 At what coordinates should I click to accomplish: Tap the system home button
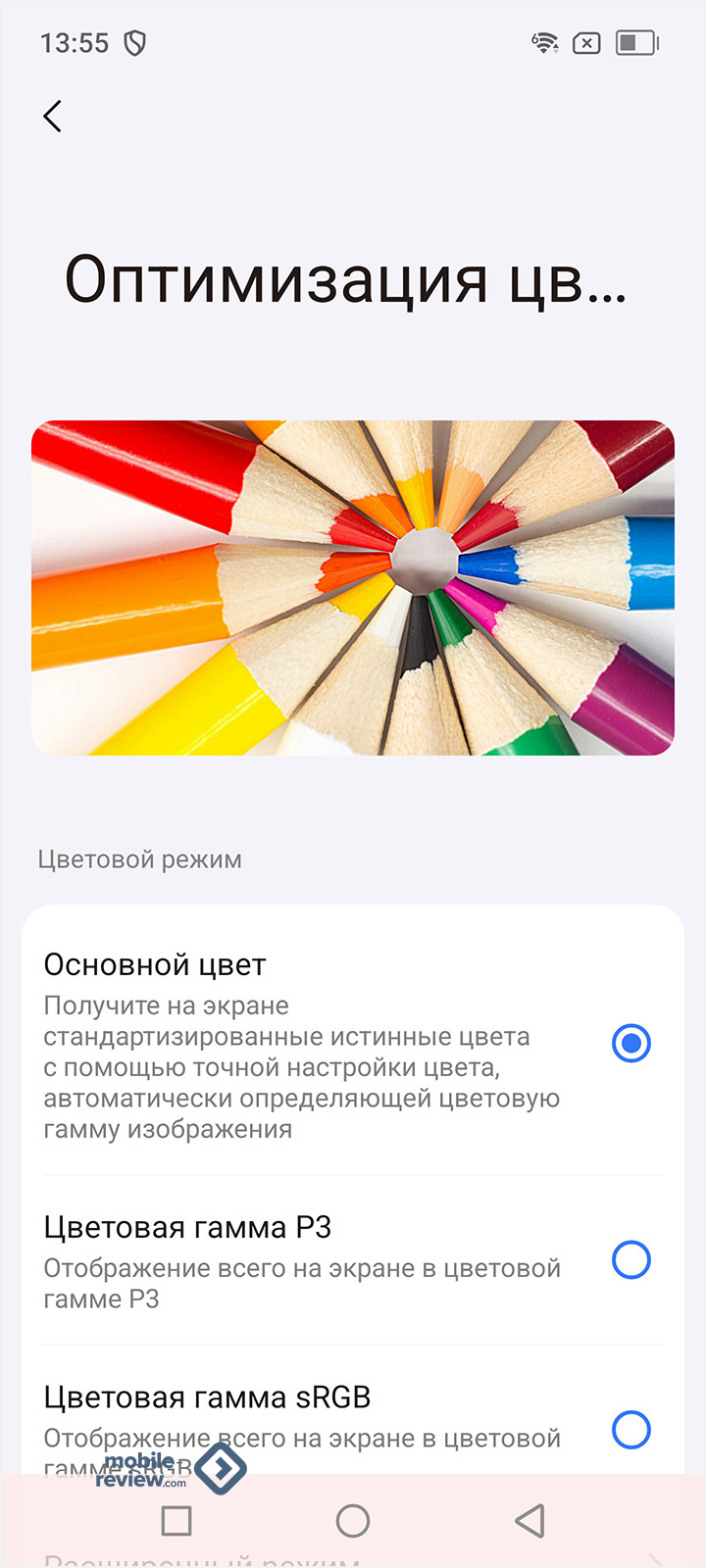point(353,1521)
